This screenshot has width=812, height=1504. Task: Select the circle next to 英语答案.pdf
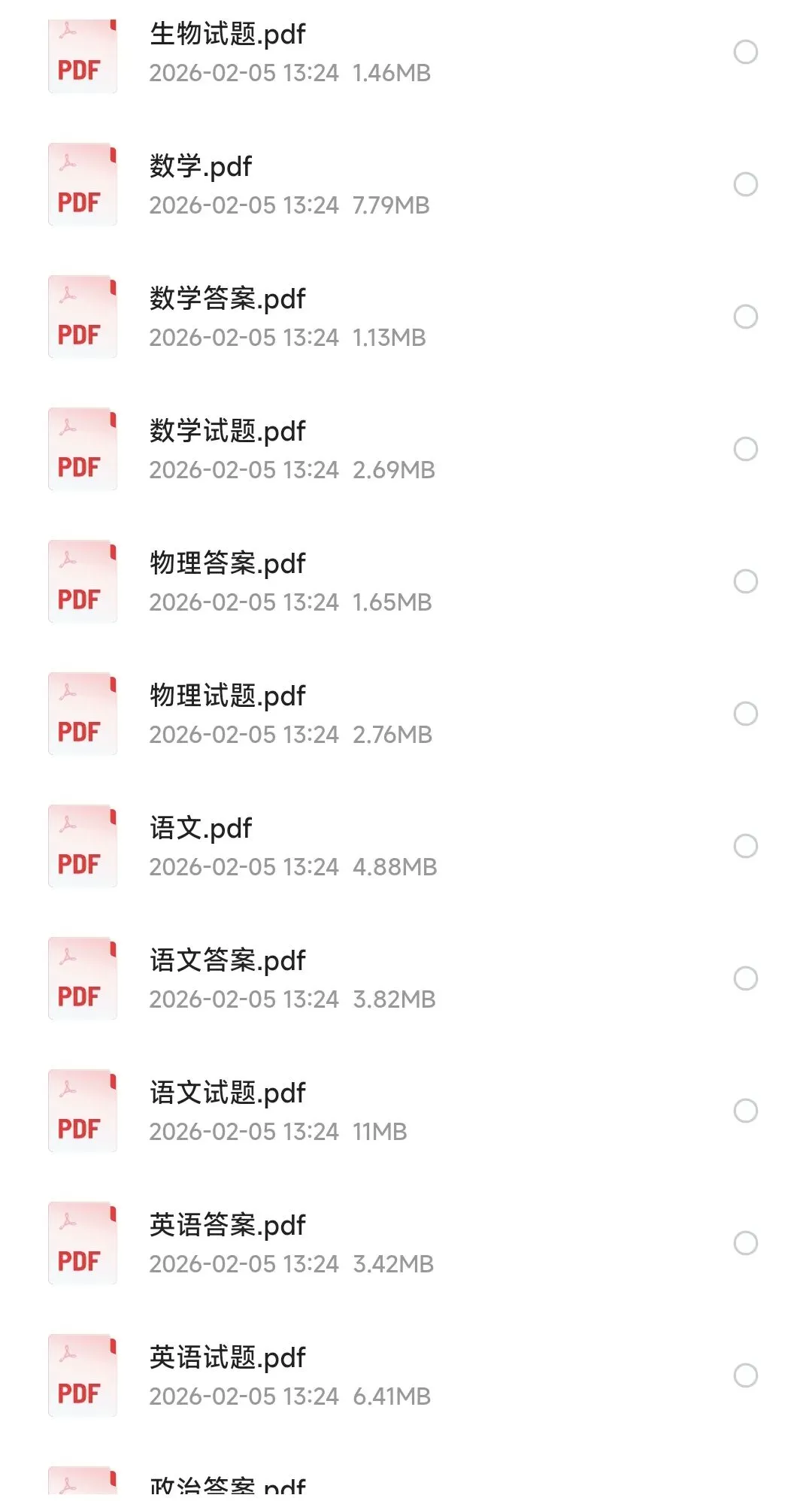pyautogui.click(x=745, y=1243)
